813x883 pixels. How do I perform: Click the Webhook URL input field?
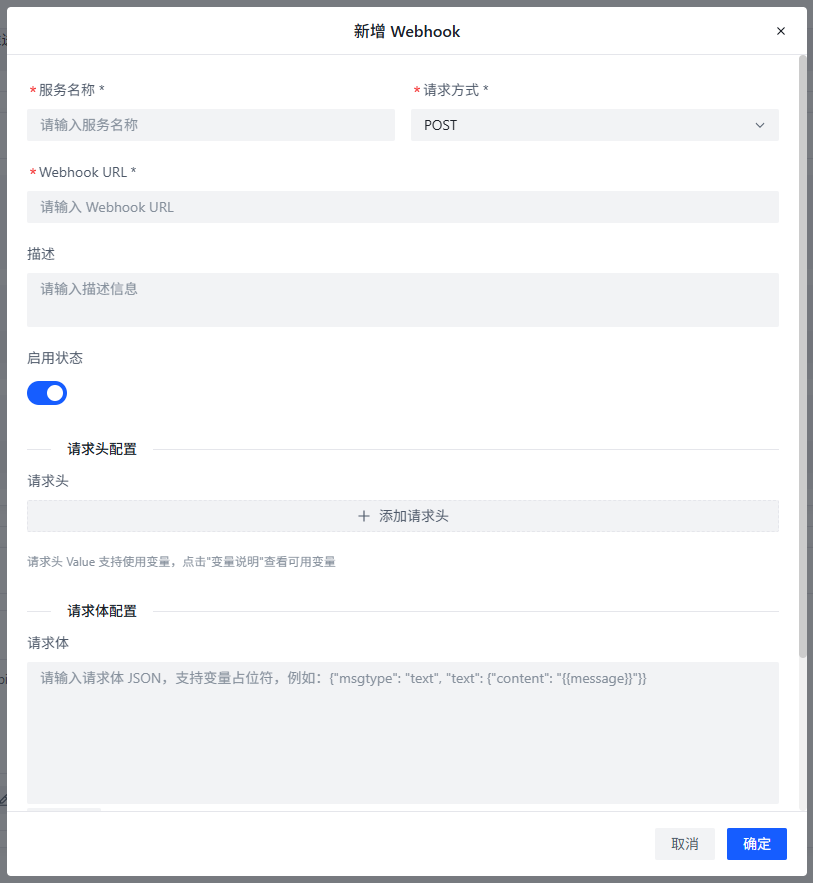point(403,207)
